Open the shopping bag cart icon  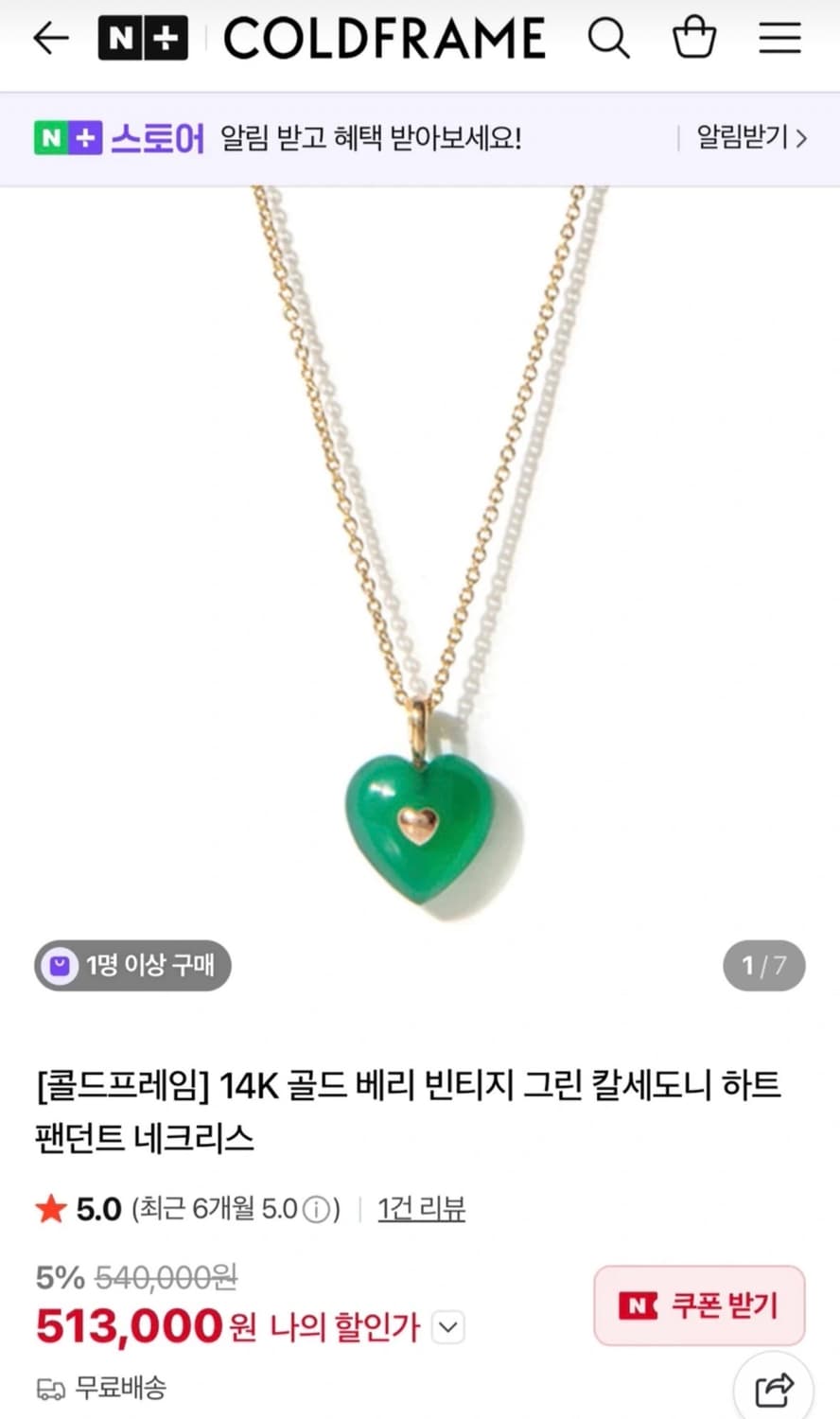(694, 39)
